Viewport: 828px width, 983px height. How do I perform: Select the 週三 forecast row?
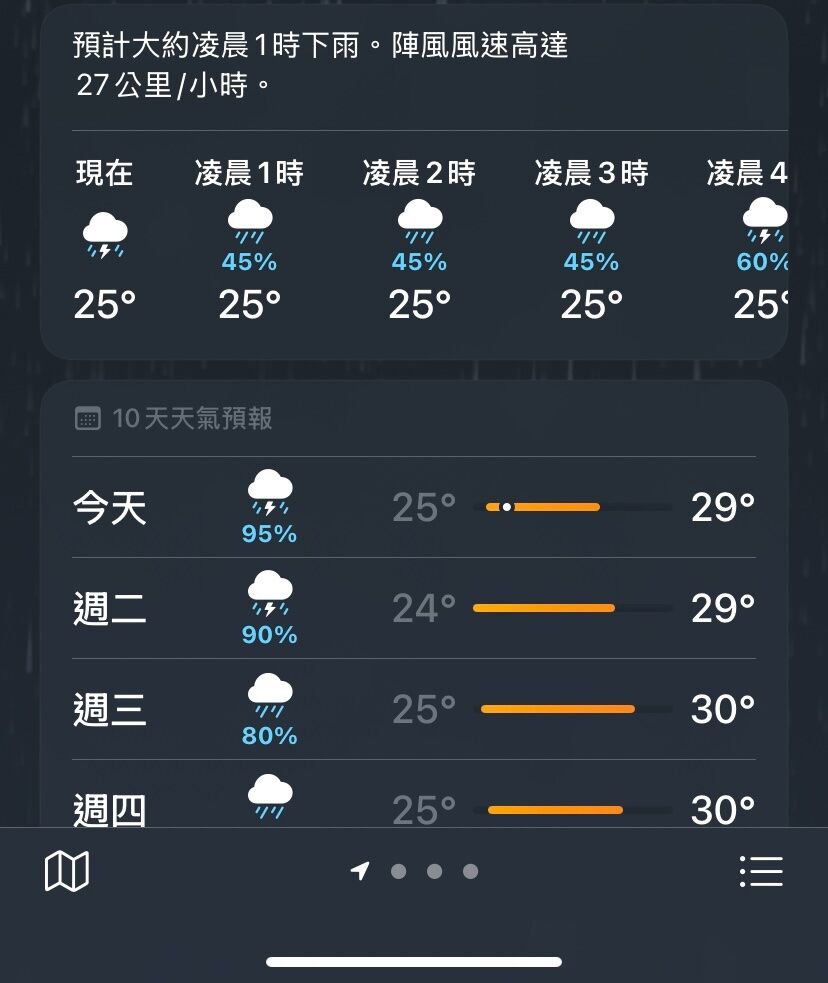(413, 709)
